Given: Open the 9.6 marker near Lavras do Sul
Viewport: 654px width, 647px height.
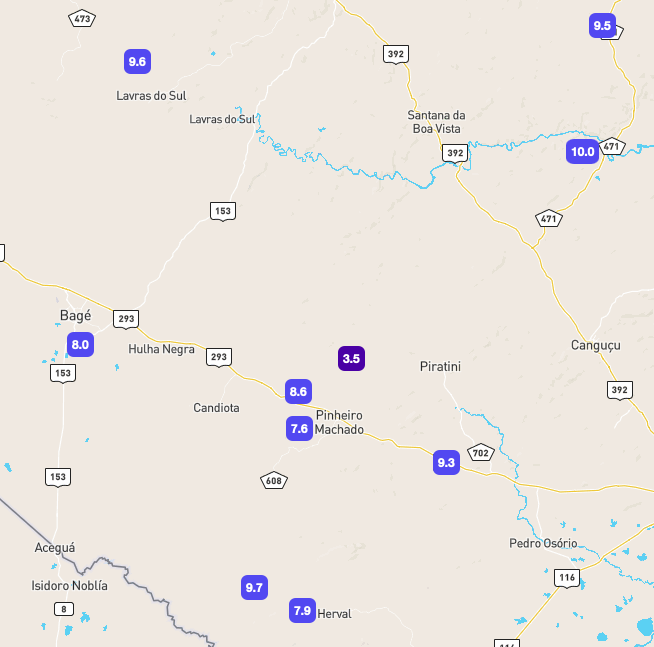Looking at the screenshot, I should click(x=137, y=61).
